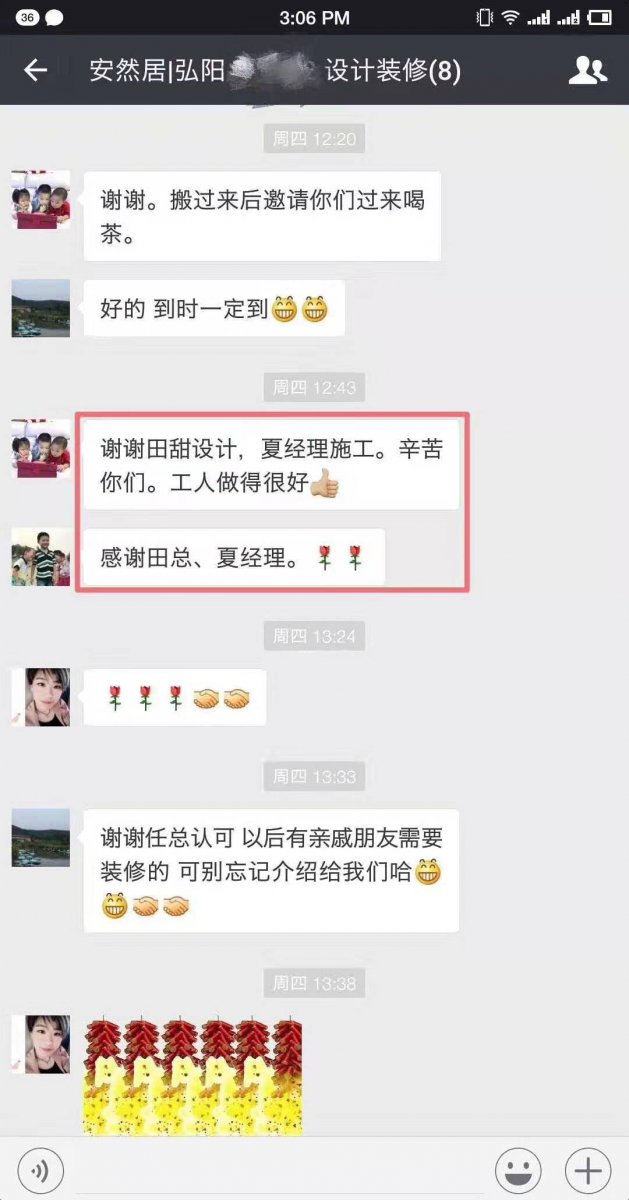The height and width of the screenshot is (1200, 629).
Task: Open avatar beside roses and handshake message
Action: pyautogui.click(x=41, y=697)
